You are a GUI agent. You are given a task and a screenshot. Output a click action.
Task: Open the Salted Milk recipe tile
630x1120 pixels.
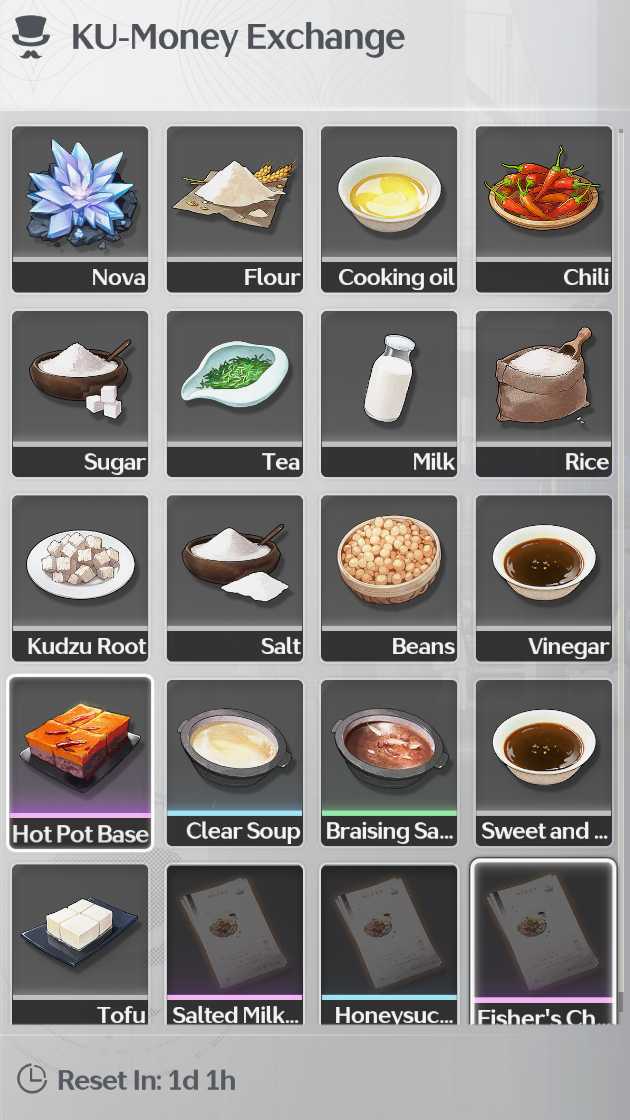[235, 944]
